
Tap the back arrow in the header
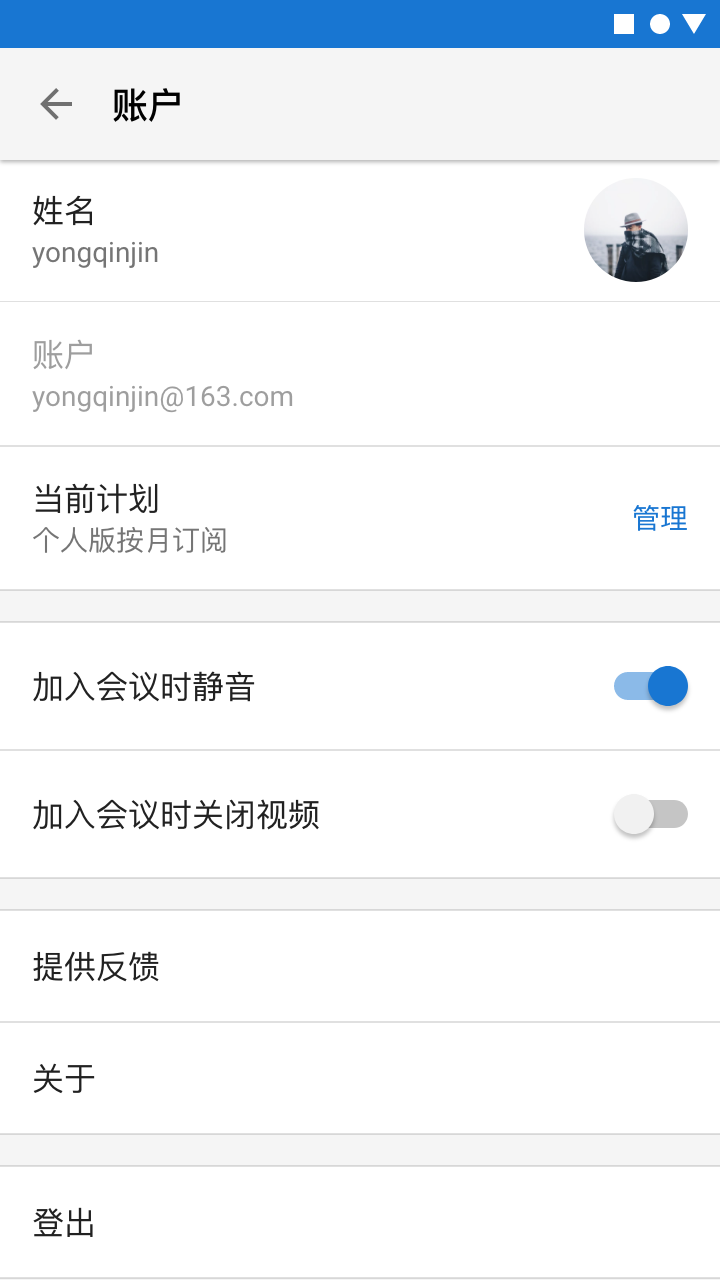point(56,104)
